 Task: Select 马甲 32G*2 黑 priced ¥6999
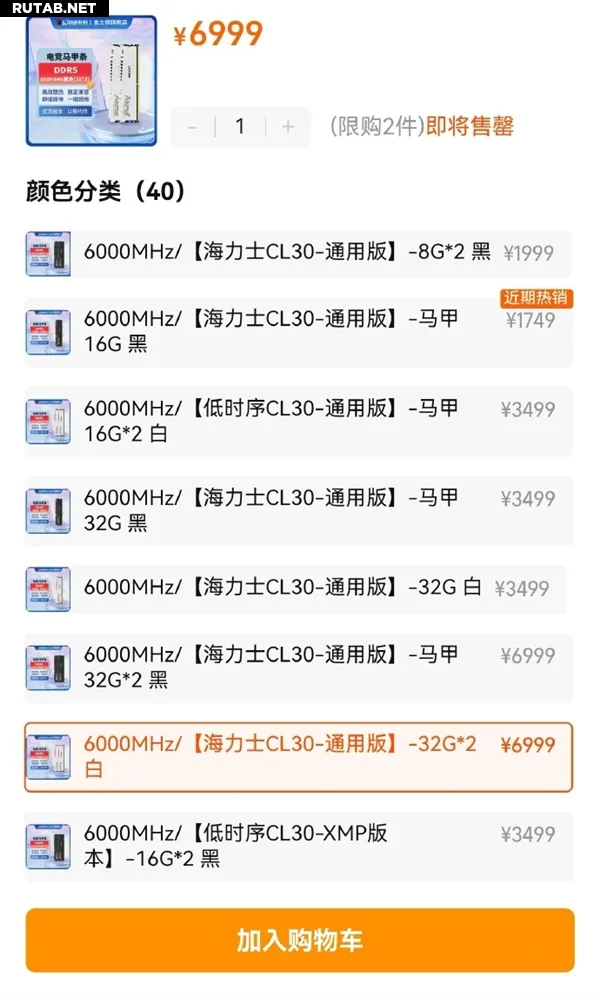[x=298, y=667]
